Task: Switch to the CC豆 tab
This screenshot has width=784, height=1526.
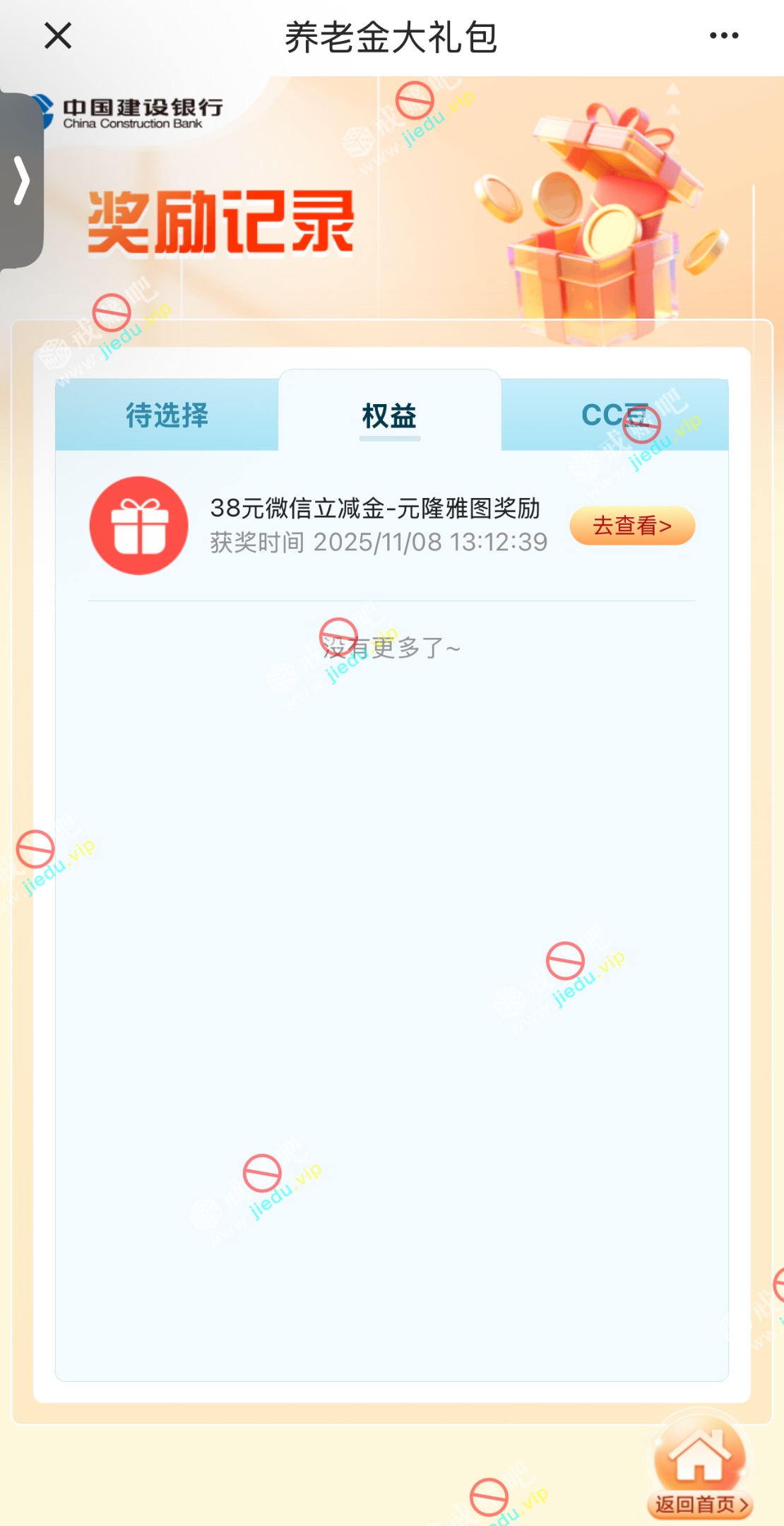Action: click(x=614, y=415)
